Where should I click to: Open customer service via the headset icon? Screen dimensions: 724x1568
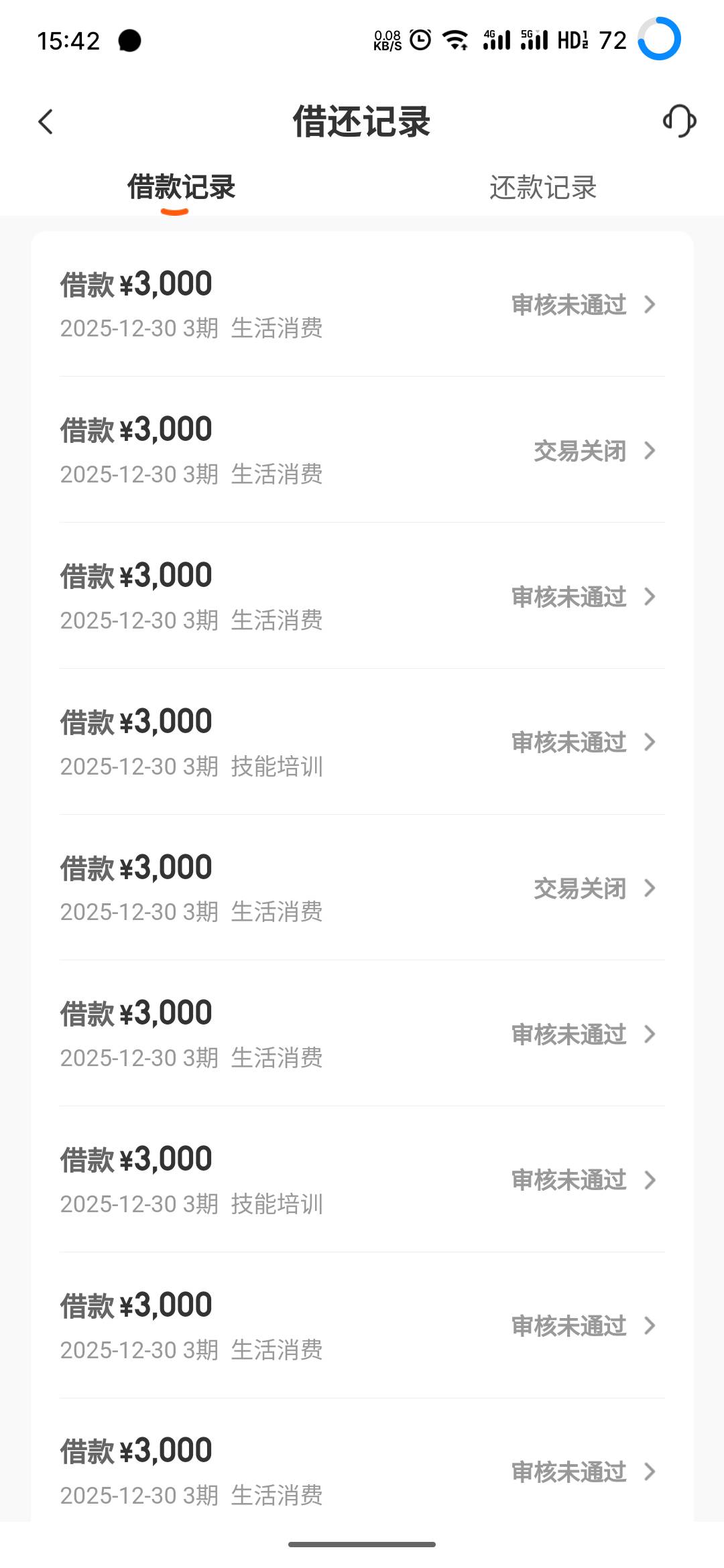pos(679,121)
